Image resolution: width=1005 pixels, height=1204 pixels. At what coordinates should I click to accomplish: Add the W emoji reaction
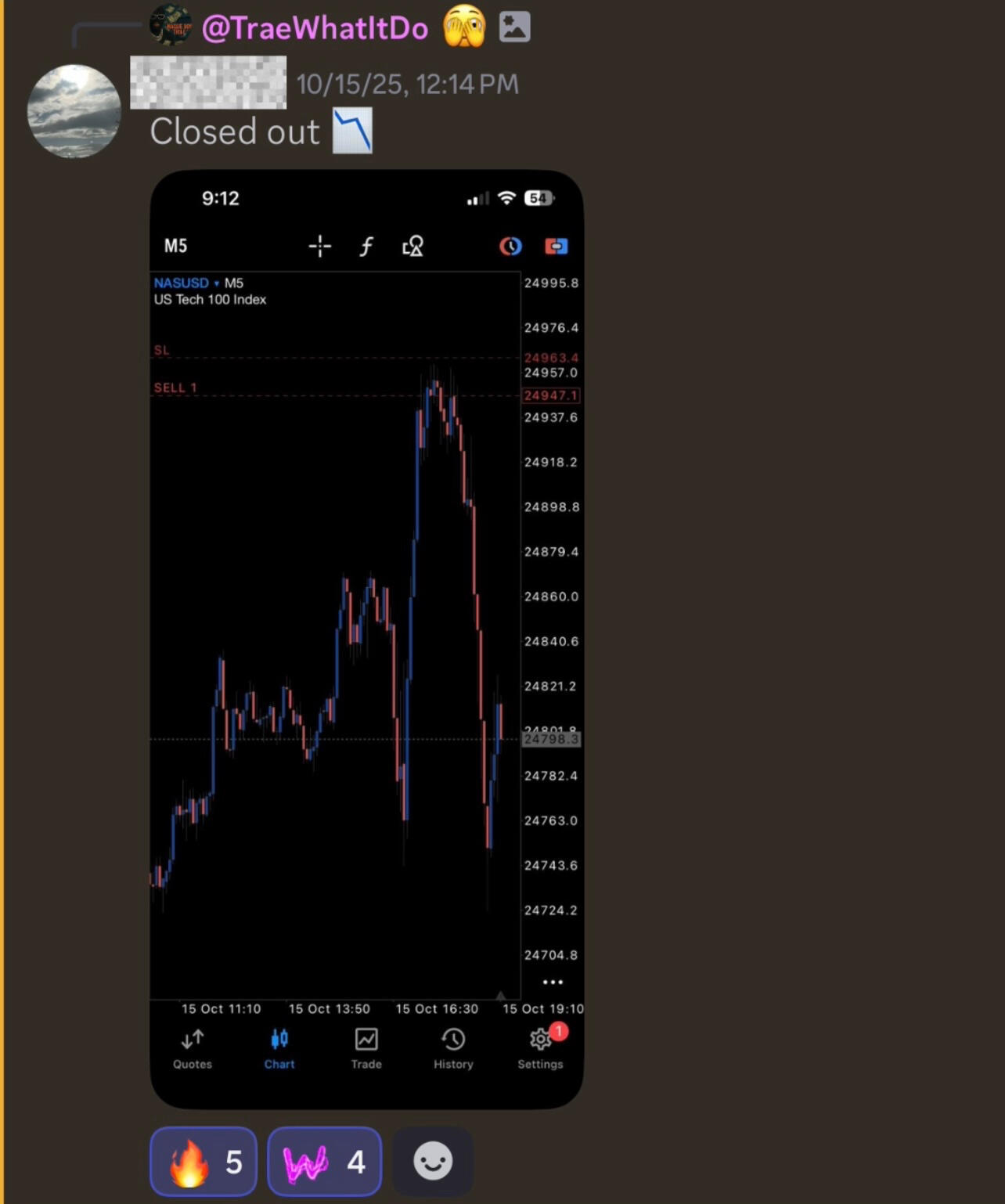coord(324,1162)
